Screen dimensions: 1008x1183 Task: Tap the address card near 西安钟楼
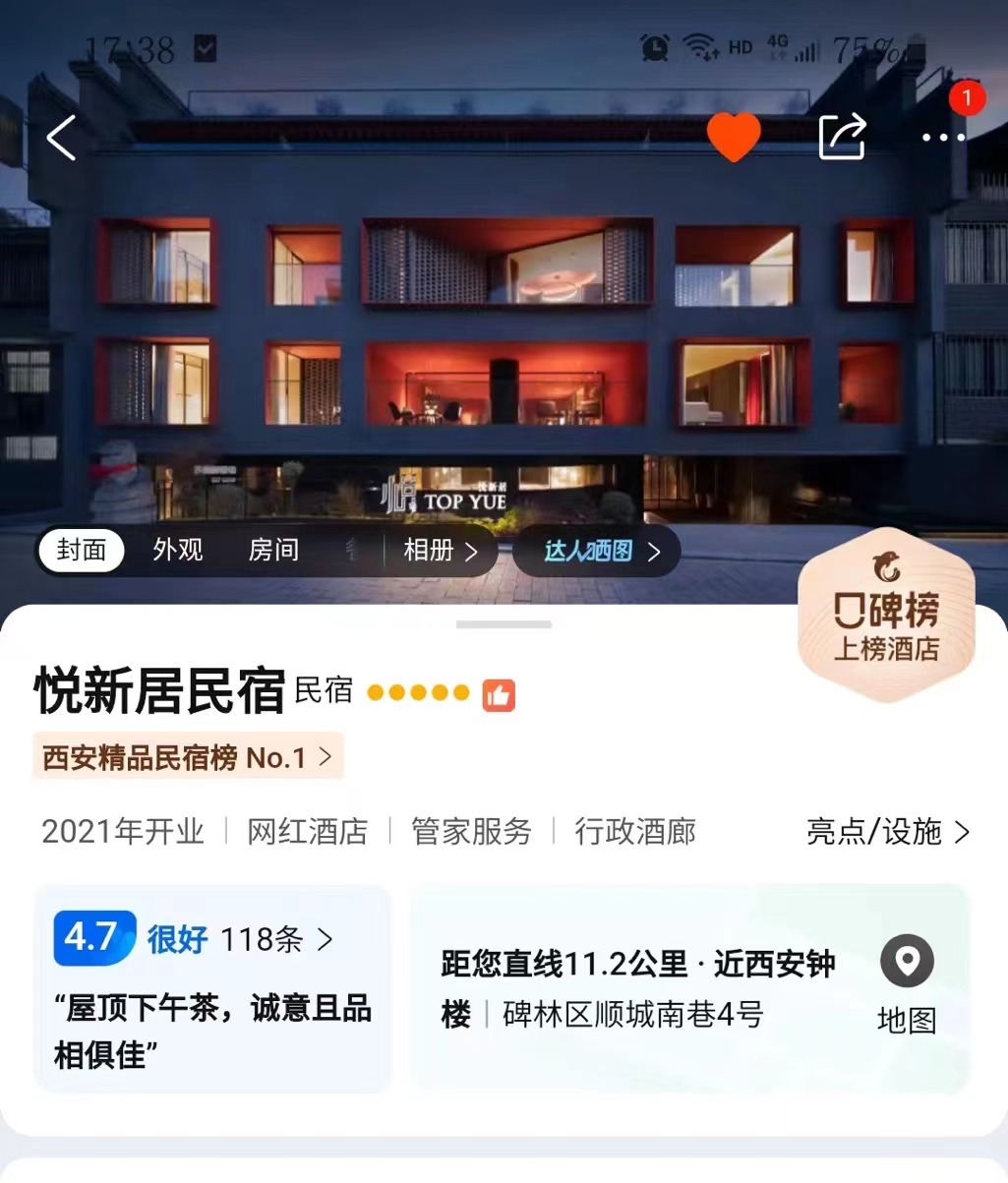(x=639, y=988)
